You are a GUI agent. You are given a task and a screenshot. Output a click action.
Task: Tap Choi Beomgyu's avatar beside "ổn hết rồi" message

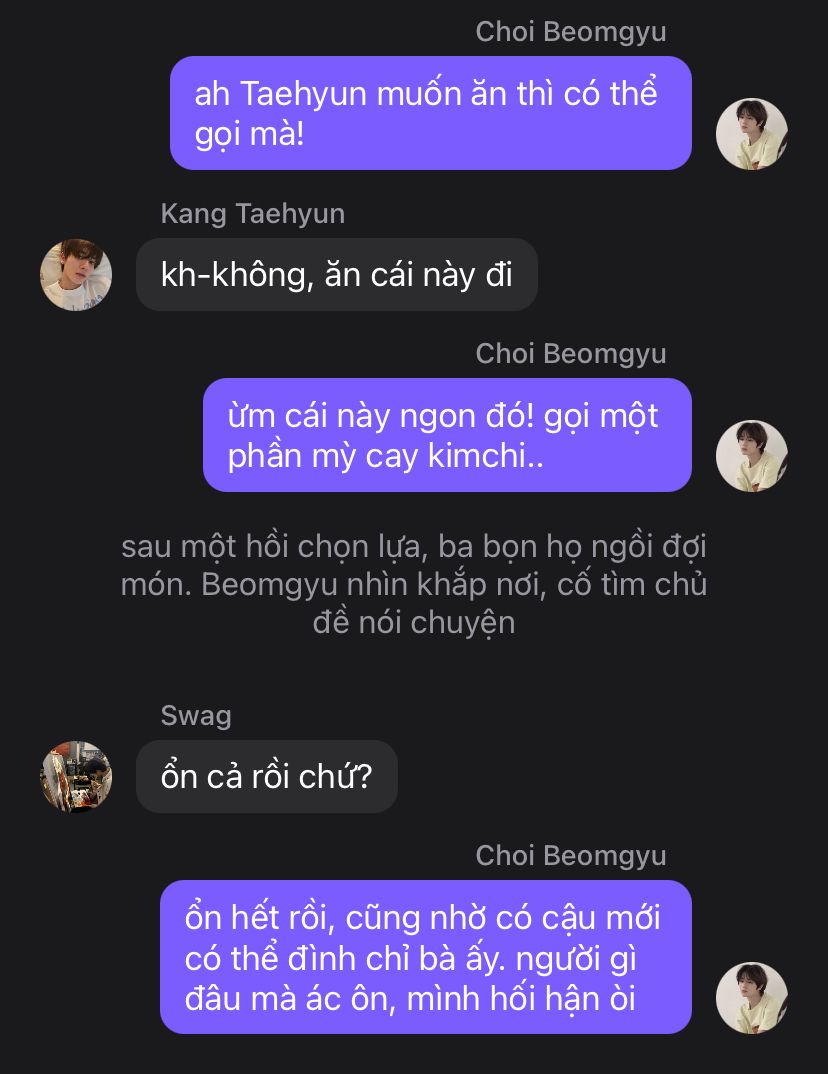(x=752, y=998)
